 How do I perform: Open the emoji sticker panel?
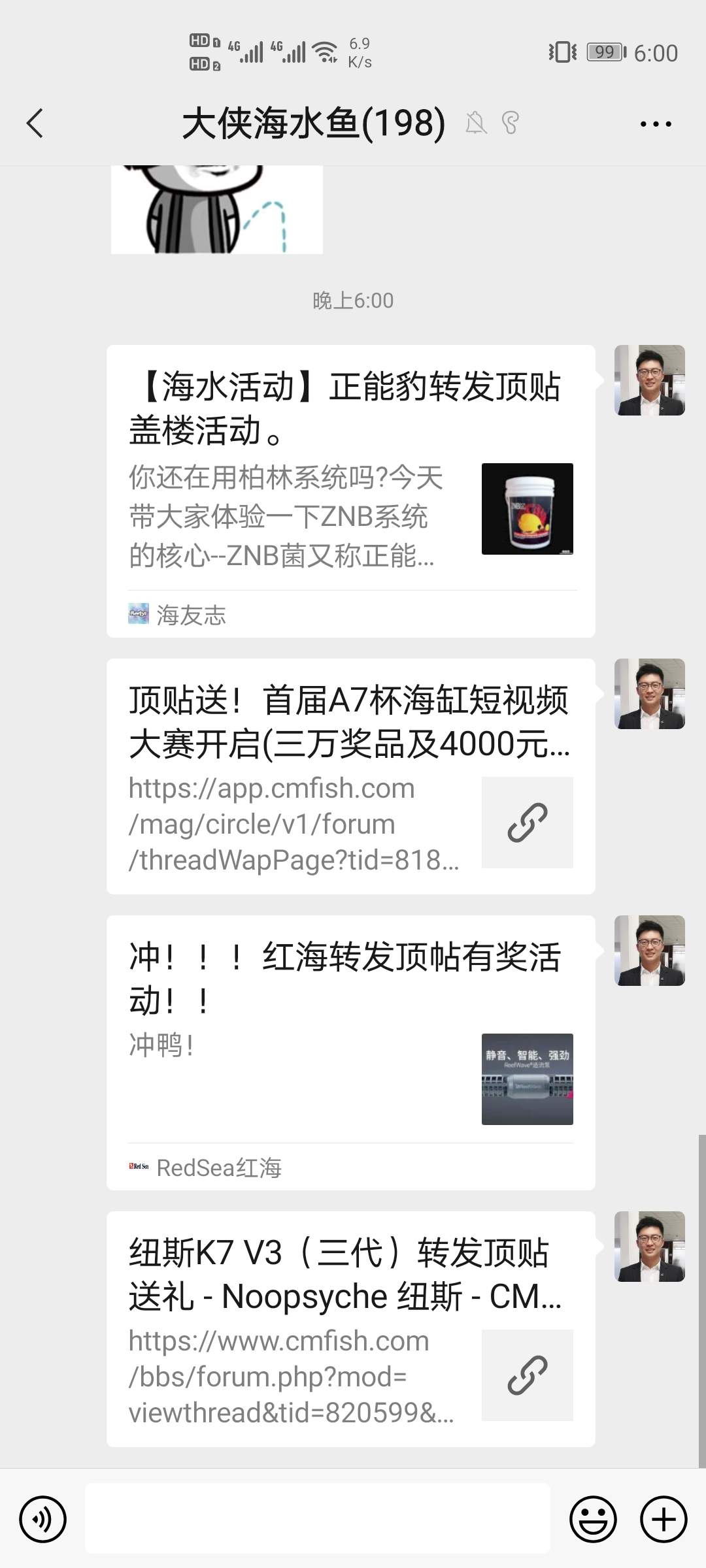(x=593, y=1519)
